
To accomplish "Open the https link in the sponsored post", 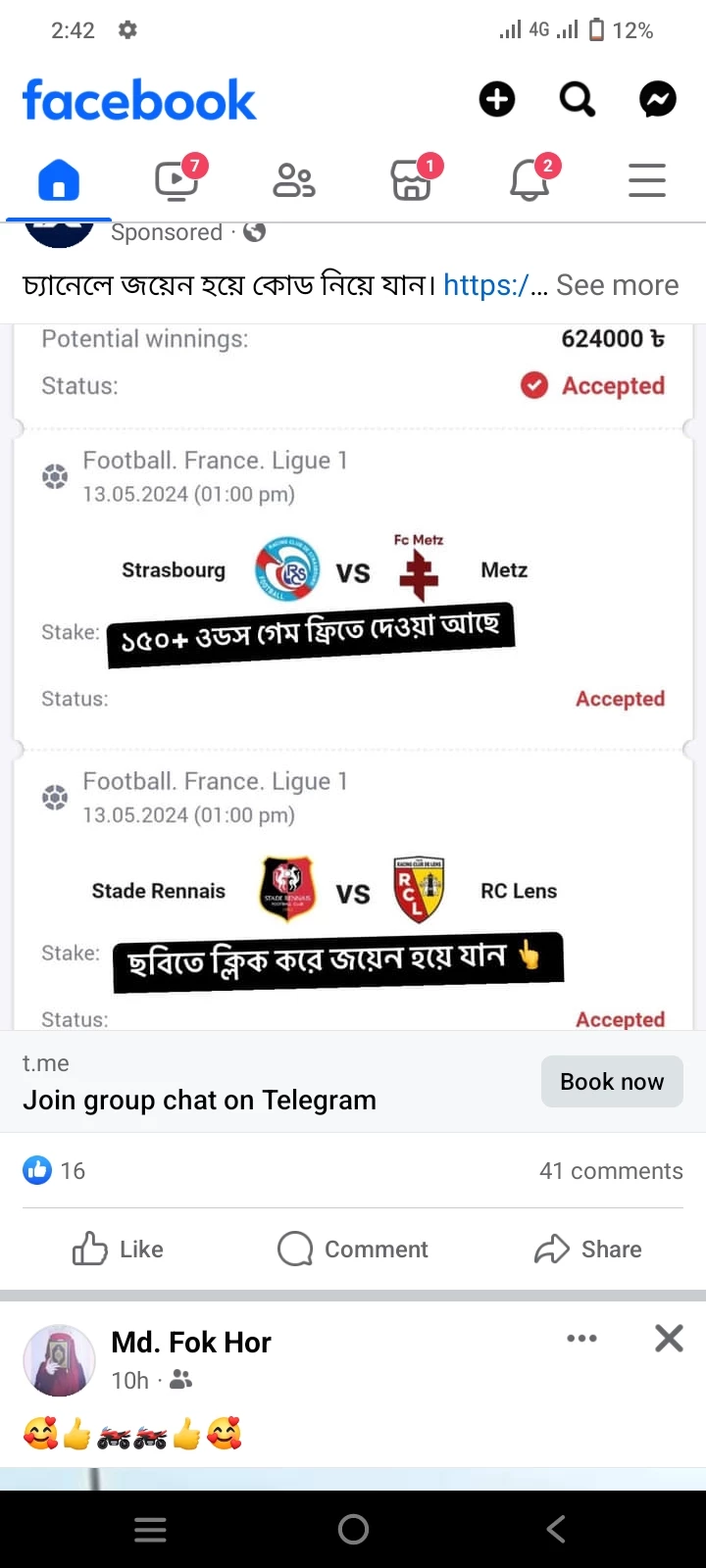I will tap(486, 285).
